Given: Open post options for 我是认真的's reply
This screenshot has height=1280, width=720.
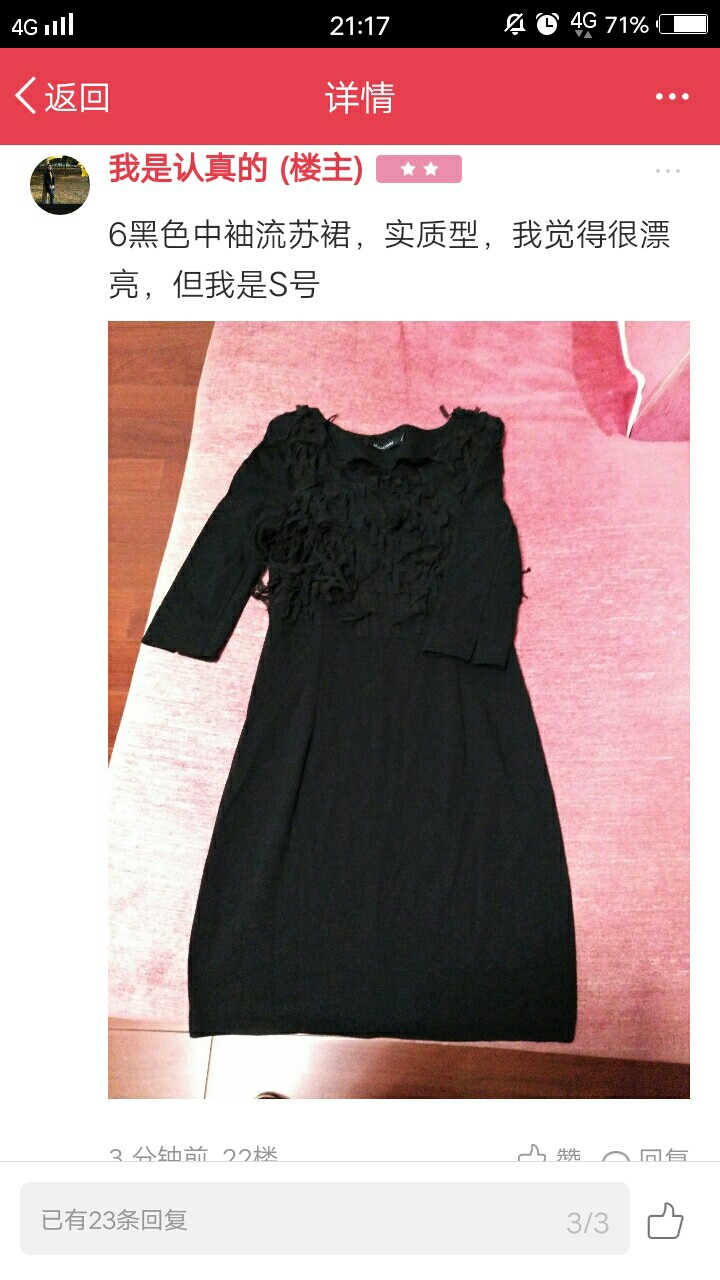Looking at the screenshot, I should click(x=668, y=171).
